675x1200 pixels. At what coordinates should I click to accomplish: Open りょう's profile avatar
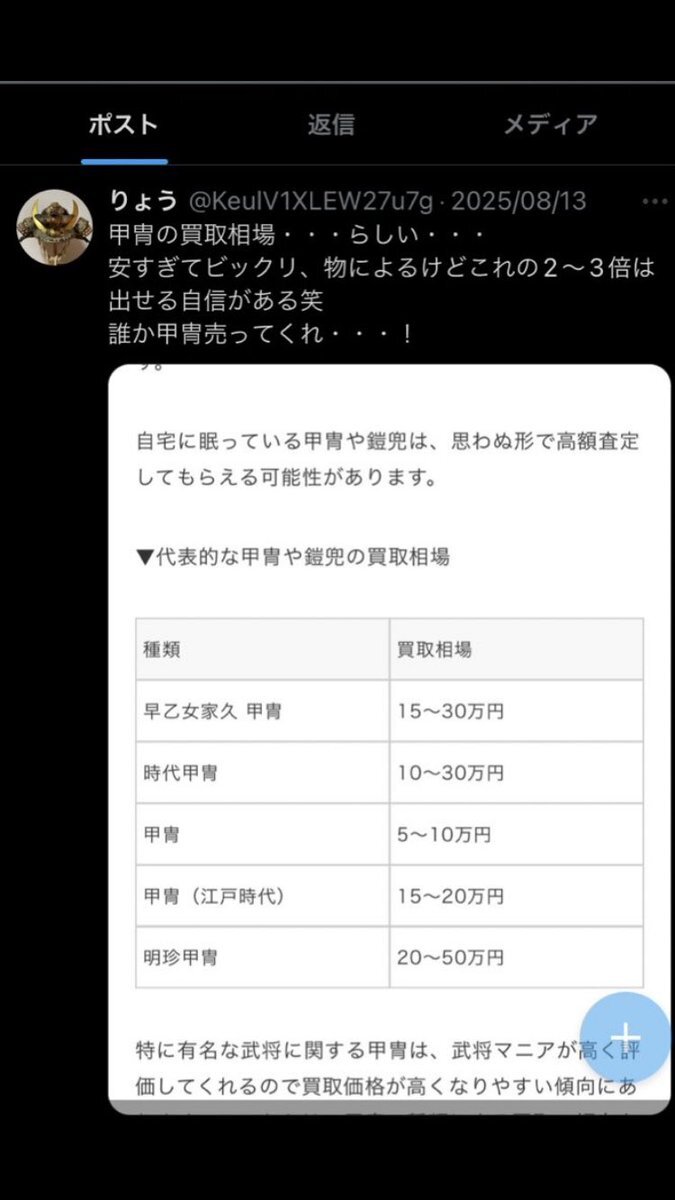pos(54,227)
